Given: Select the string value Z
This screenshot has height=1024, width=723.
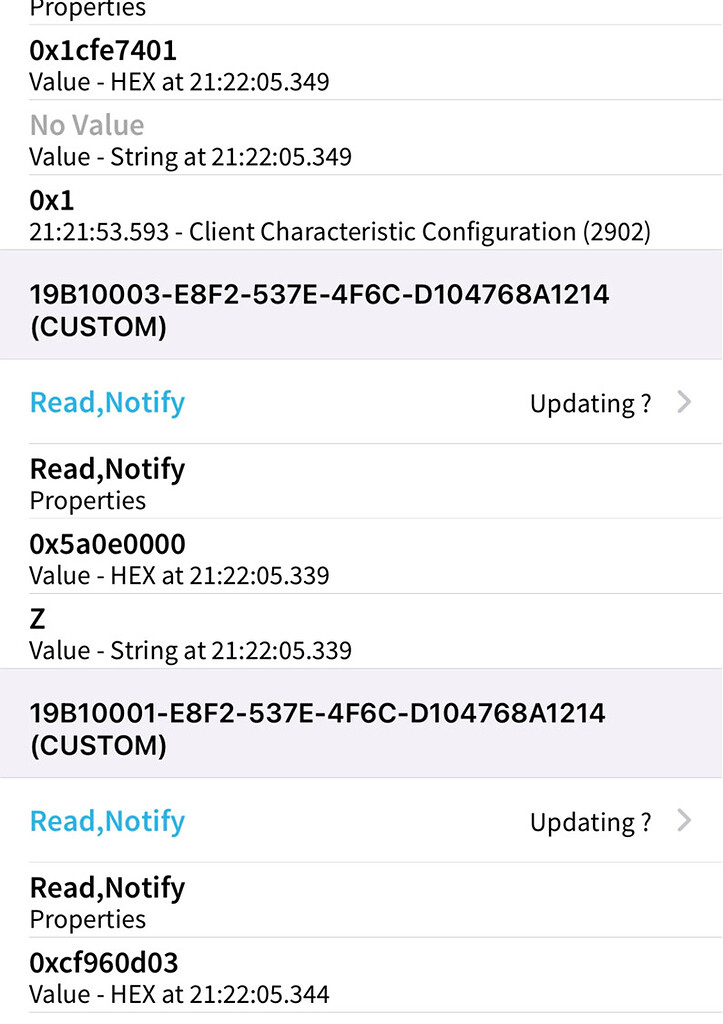Looking at the screenshot, I should (37, 618).
